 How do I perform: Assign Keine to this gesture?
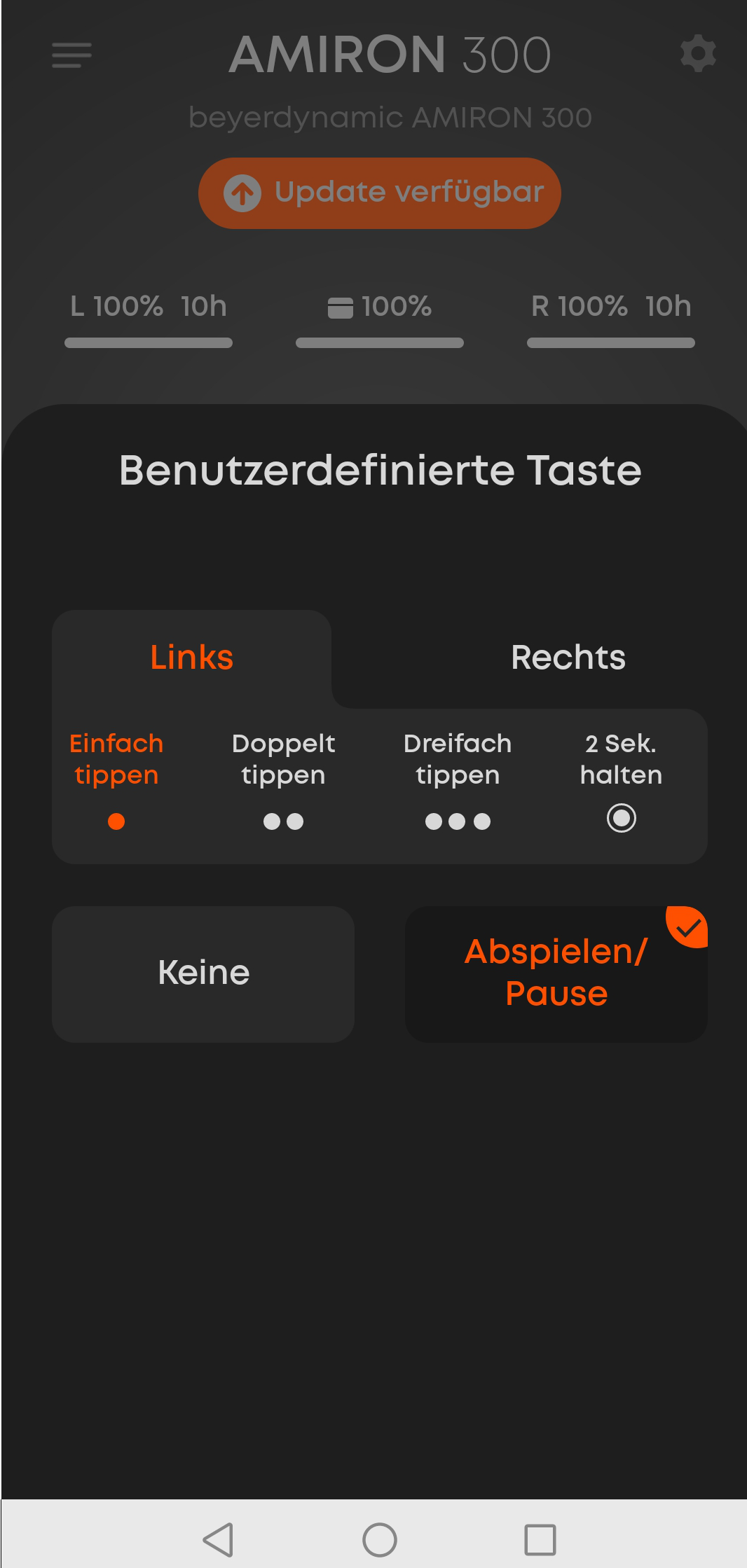(203, 974)
